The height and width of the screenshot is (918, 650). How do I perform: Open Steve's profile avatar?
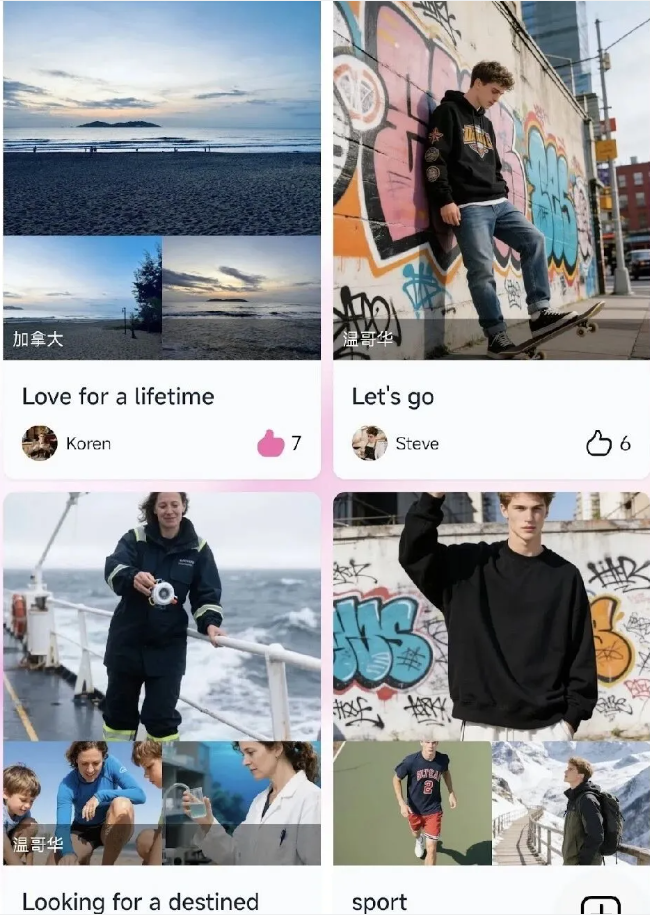pyautogui.click(x=369, y=443)
